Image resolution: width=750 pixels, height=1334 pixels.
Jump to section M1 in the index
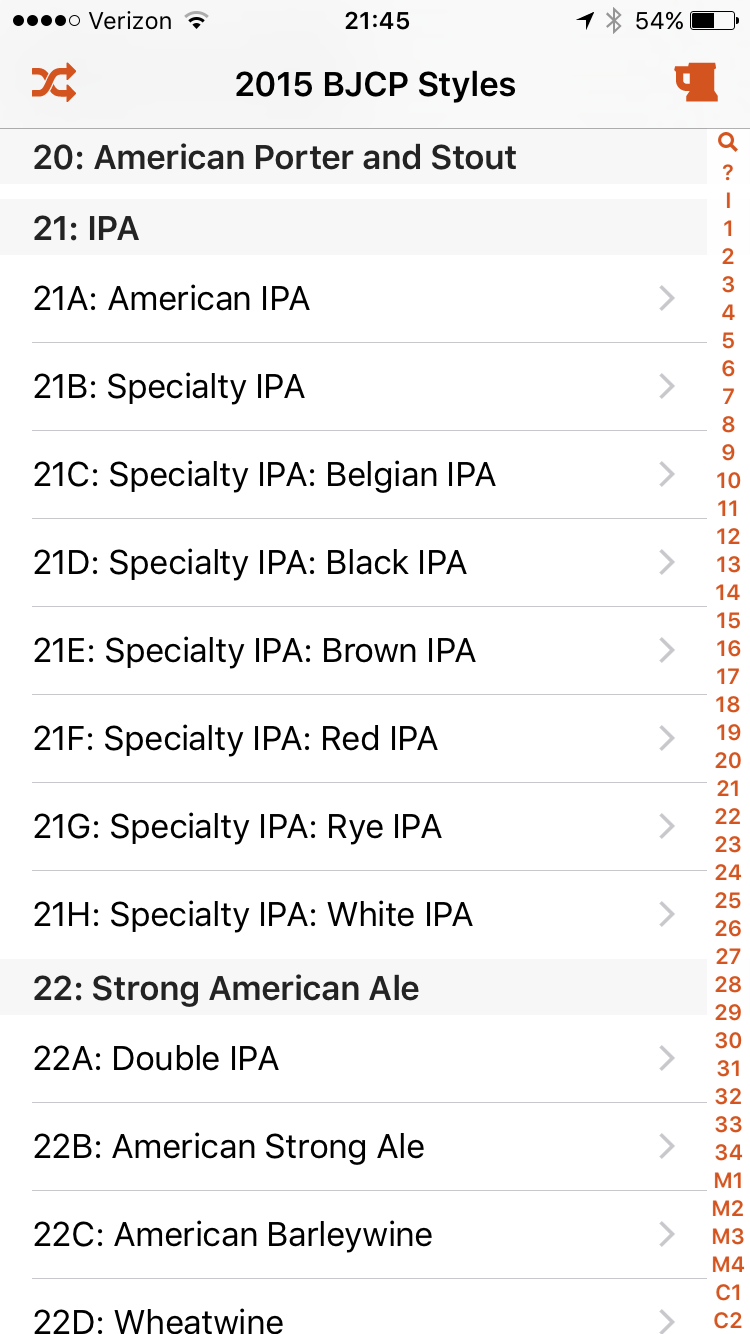(728, 1181)
